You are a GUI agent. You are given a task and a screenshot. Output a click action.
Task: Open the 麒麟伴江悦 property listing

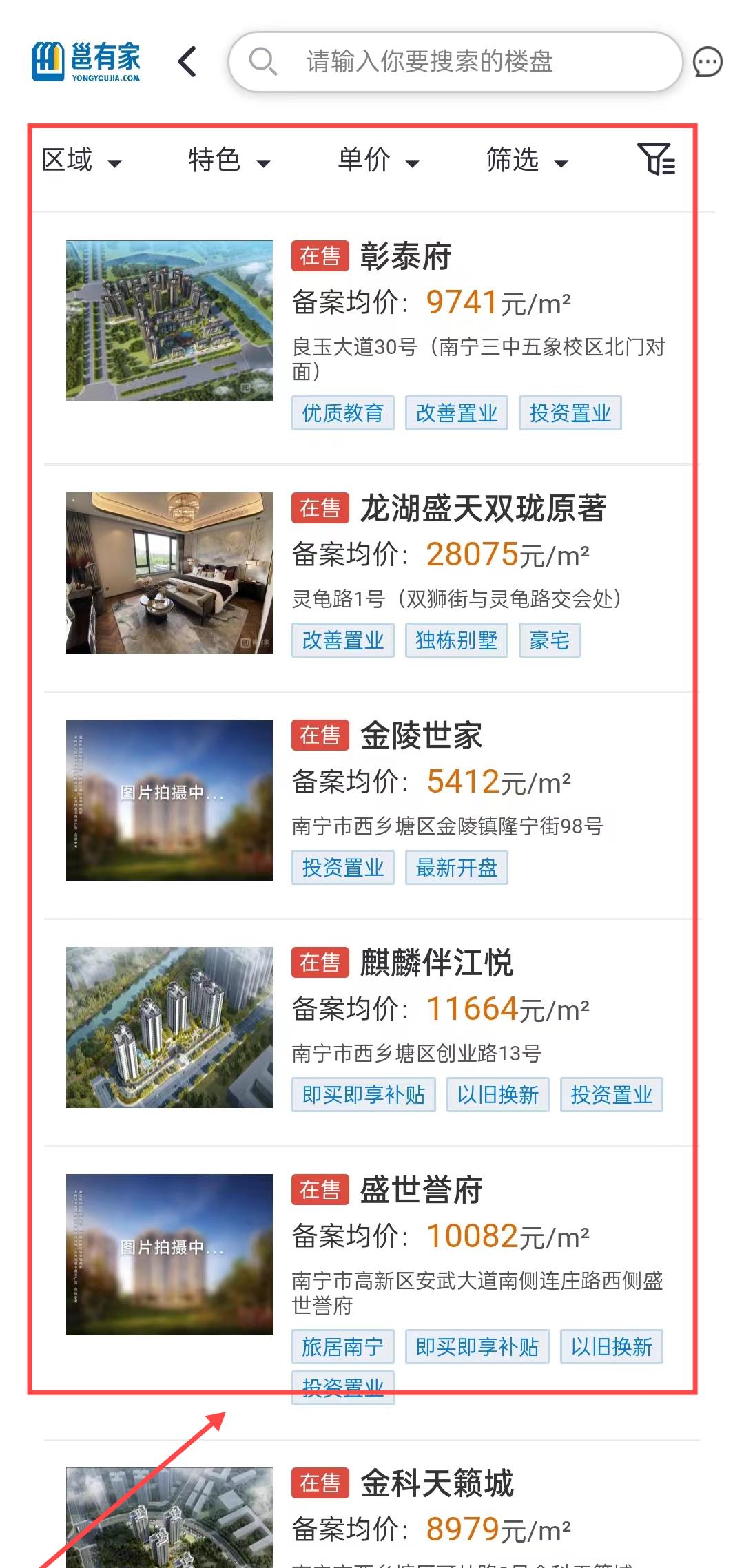click(436, 963)
